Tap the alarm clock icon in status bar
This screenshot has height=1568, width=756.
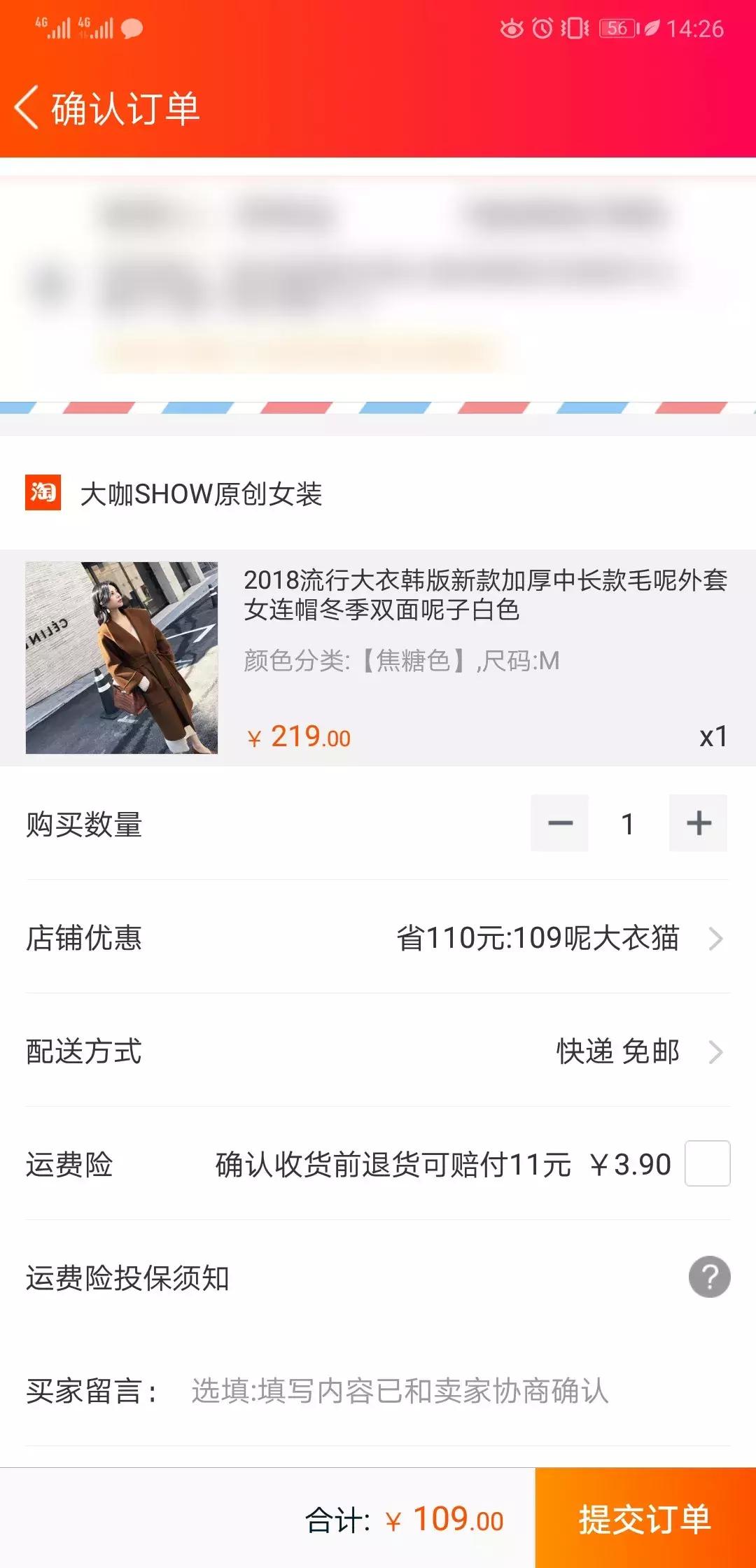point(542,27)
